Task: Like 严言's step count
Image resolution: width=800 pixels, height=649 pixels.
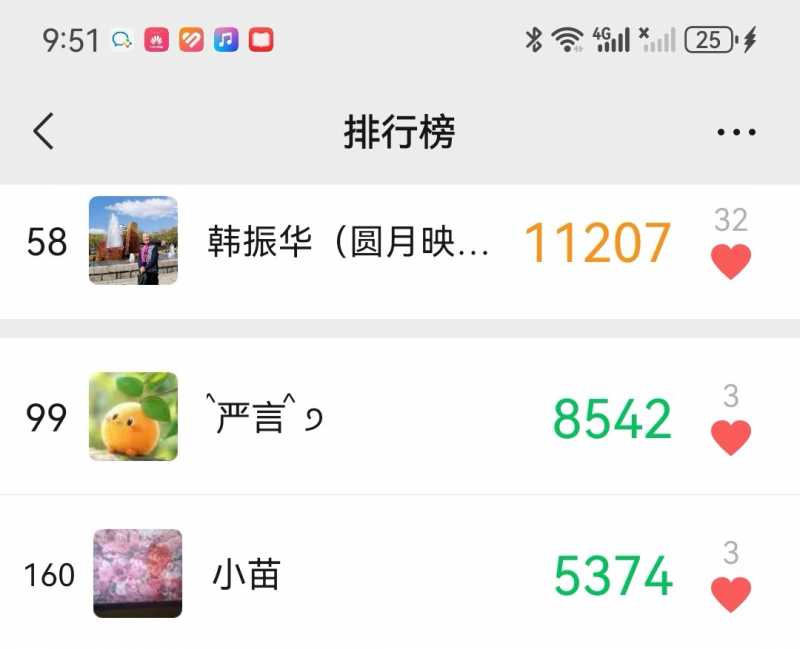Action: click(x=731, y=437)
